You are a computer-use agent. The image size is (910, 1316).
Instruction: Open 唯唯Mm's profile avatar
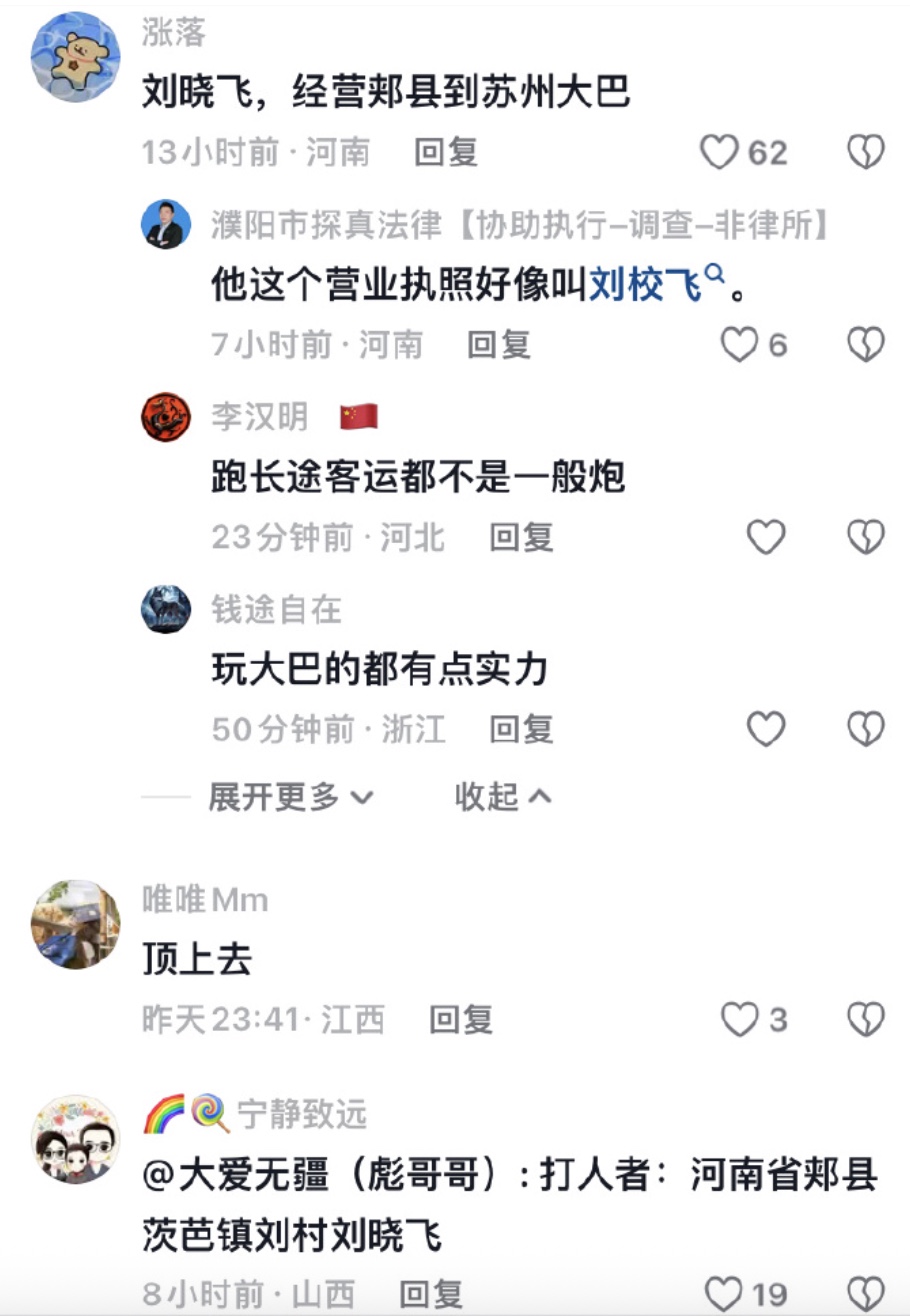coord(76,924)
